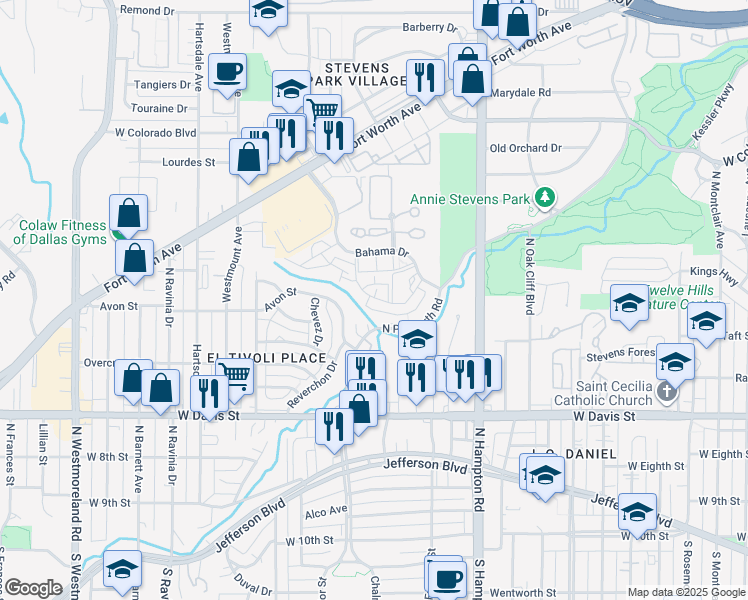Tap the school marker on Jefferson Blvd near W 9th St
This screenshot has width=748, height=600.
[x=637, y=515]
